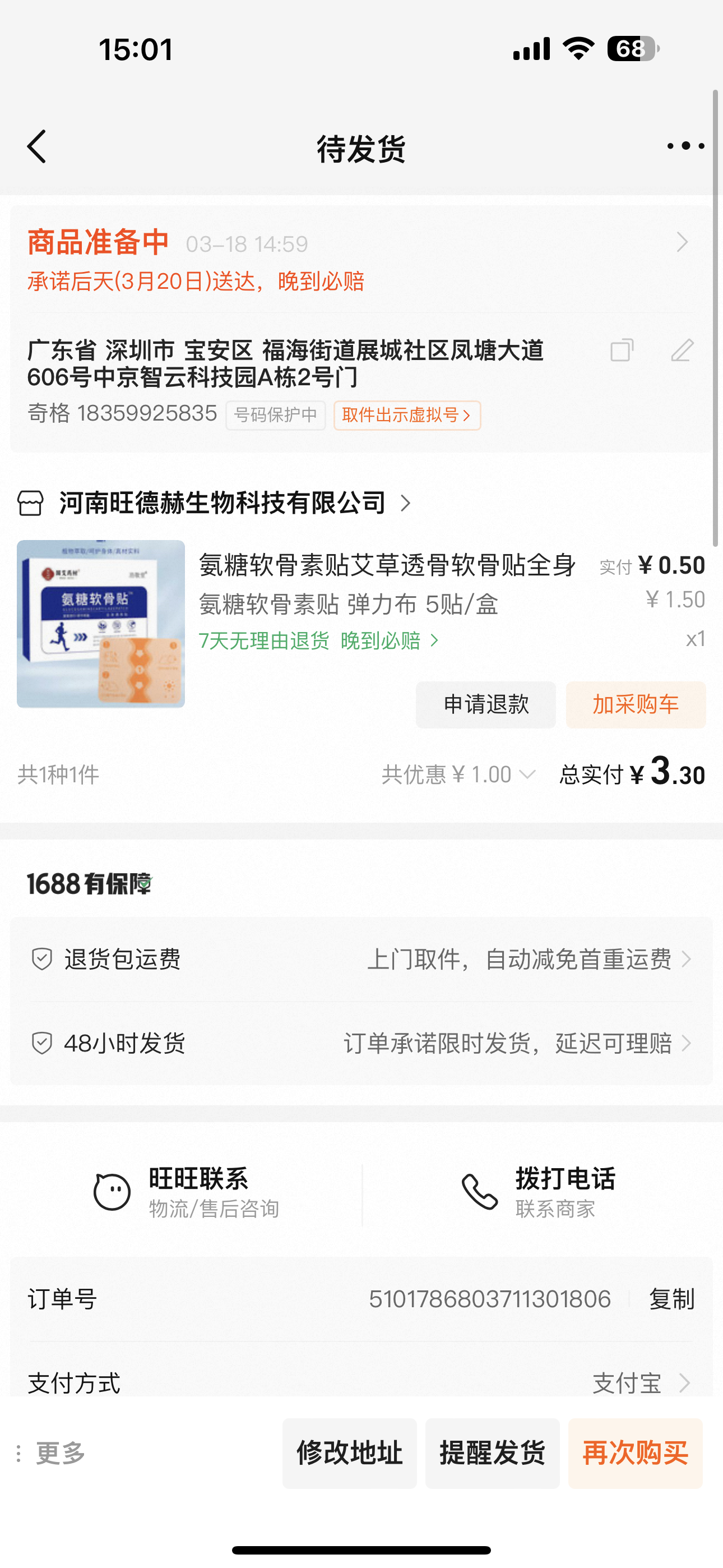723x1568 pixels.
Task: Open shop 河南旺德赫生物科技有限公司
Action: [223, 503]
